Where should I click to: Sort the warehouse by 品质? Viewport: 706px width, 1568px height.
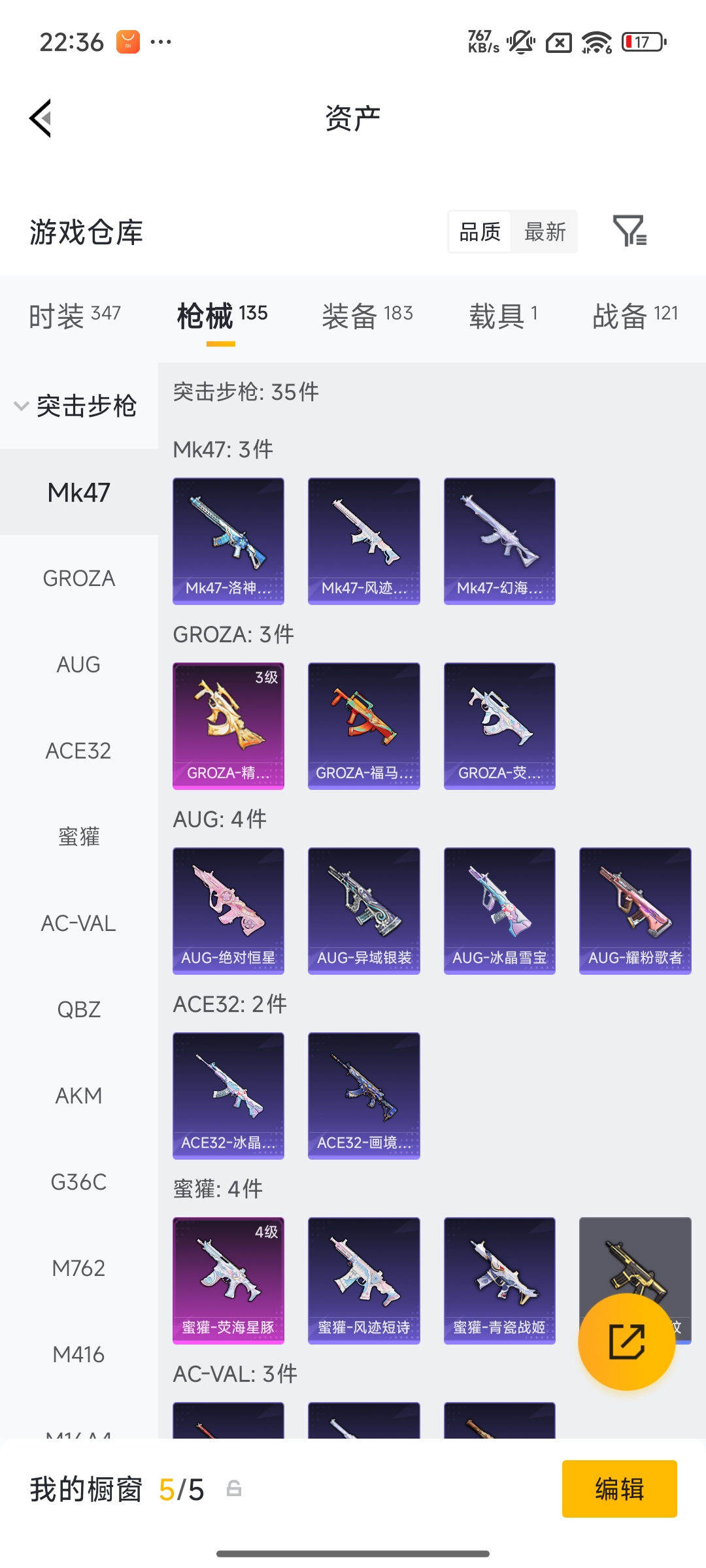pos(480,231)
